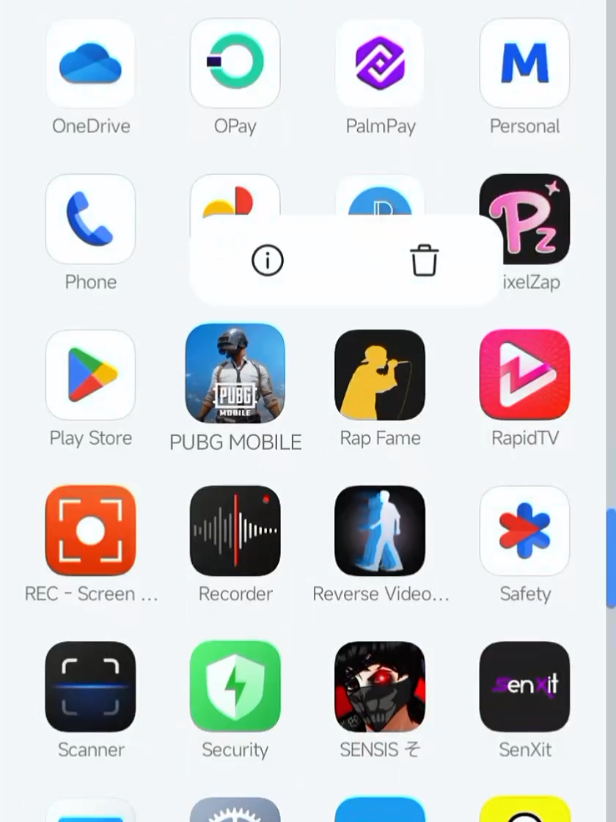The width and height of the screenshot is (616, 822).
Task: Open app info from the popup
Action: point(267,261)
